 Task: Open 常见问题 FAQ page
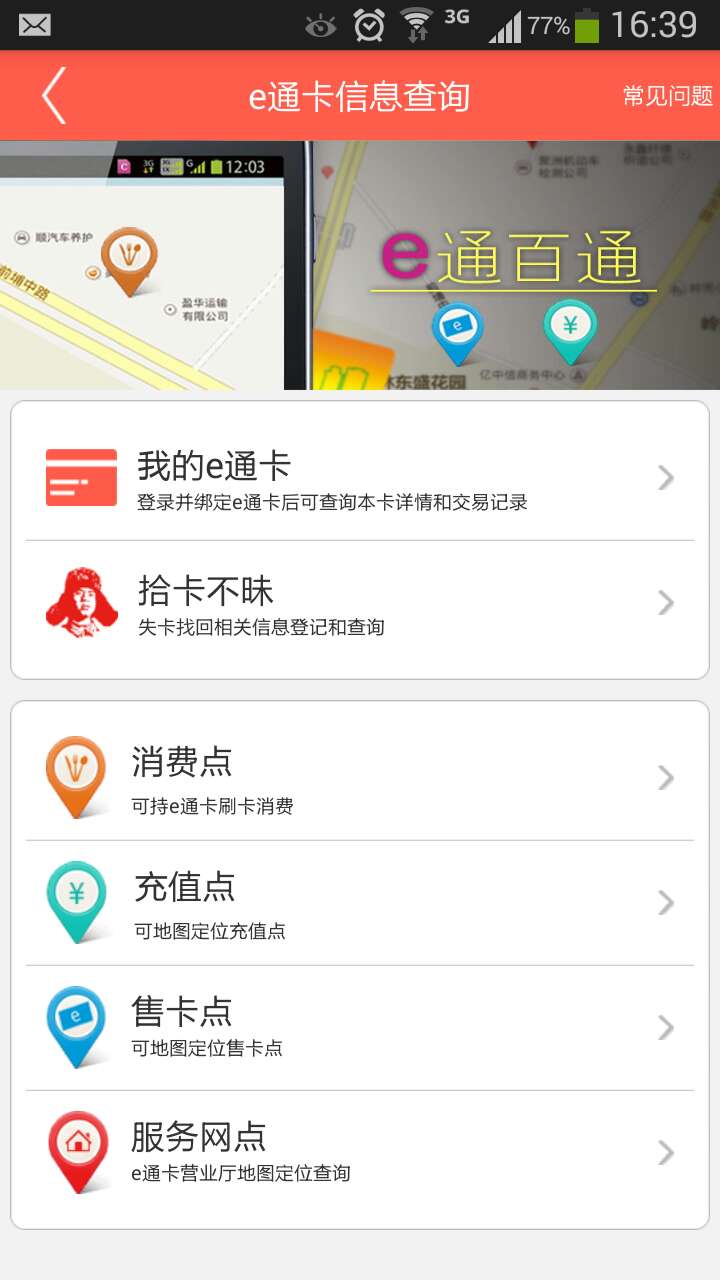(667, 96)
